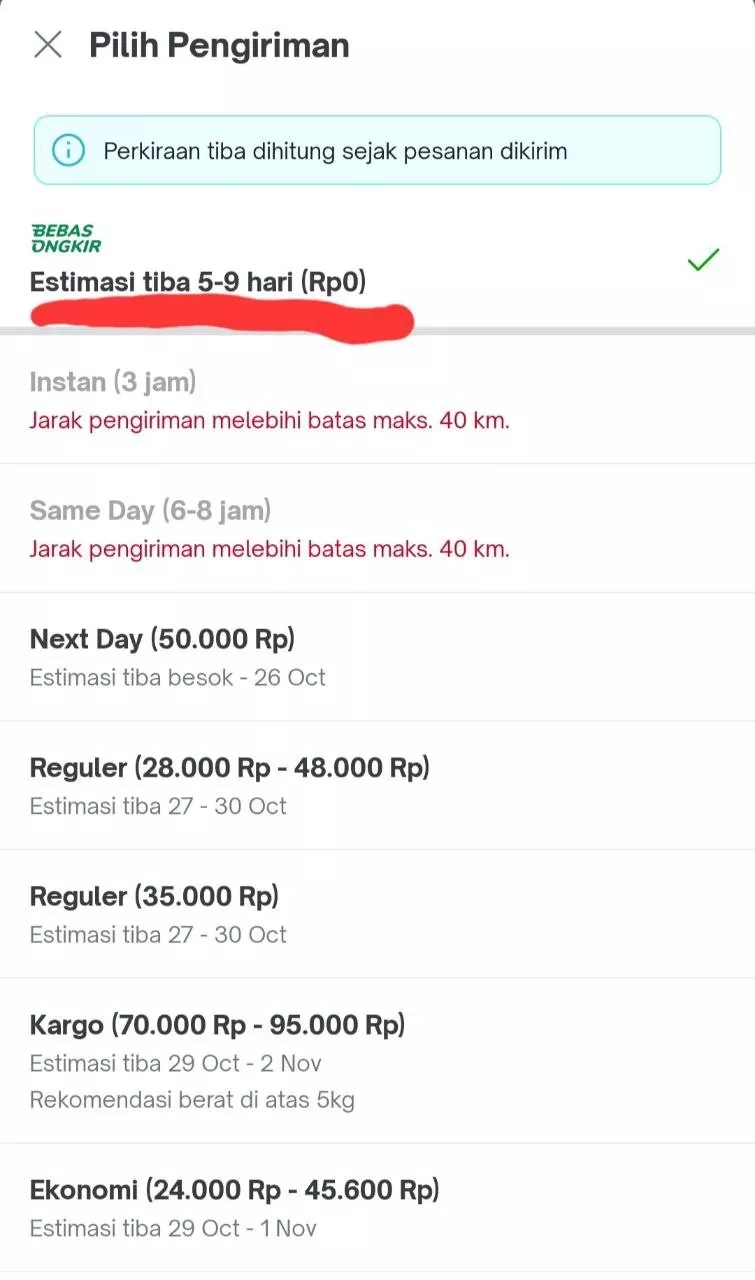Select Ekonomi shipping option

[377, 1208]
